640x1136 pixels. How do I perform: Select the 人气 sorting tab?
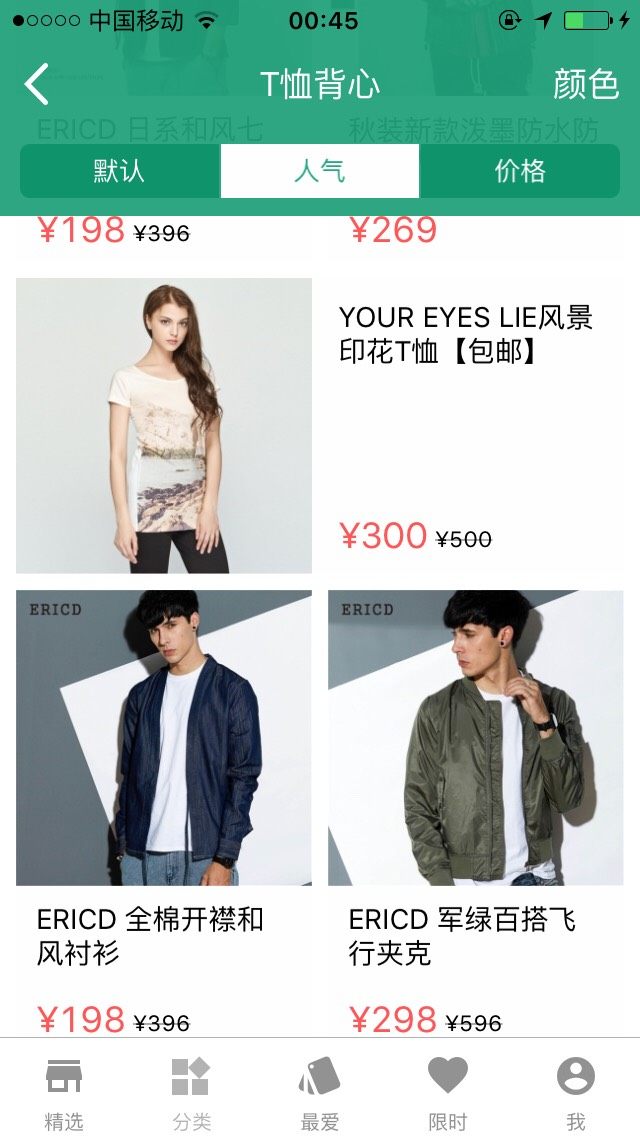[x=320, y=171]
